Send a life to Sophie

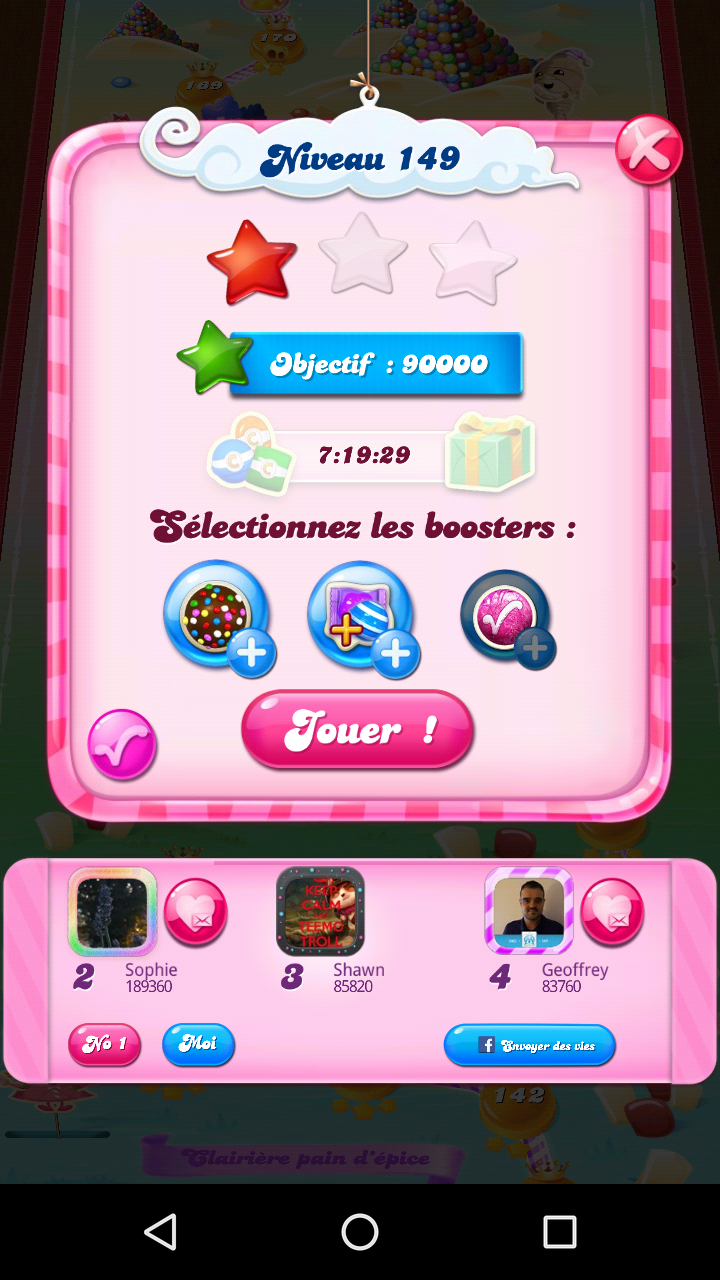(196, 911)
